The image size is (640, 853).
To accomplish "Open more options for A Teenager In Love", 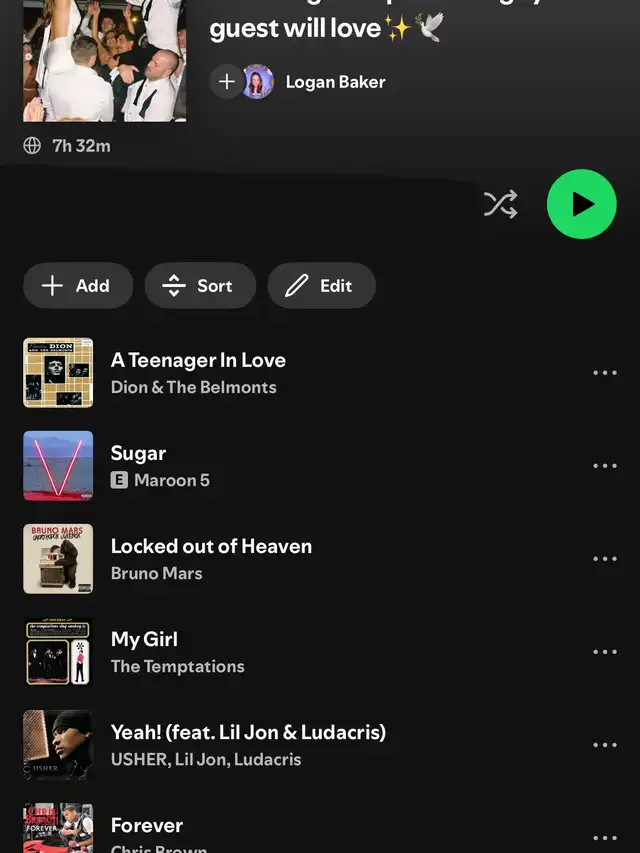I will point(604,373).
